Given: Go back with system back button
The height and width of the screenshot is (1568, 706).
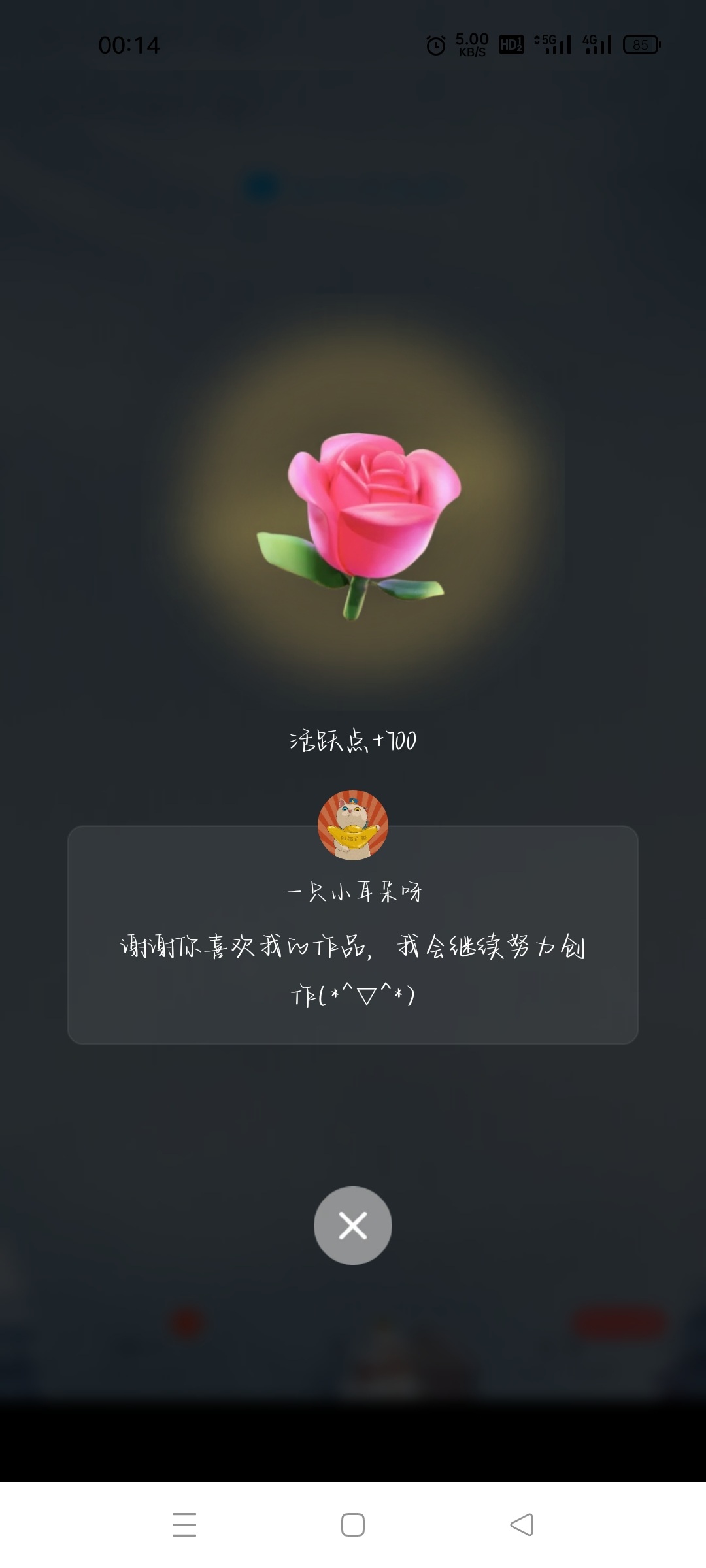Looking at the screenshot, I should tap(522, 1525).
